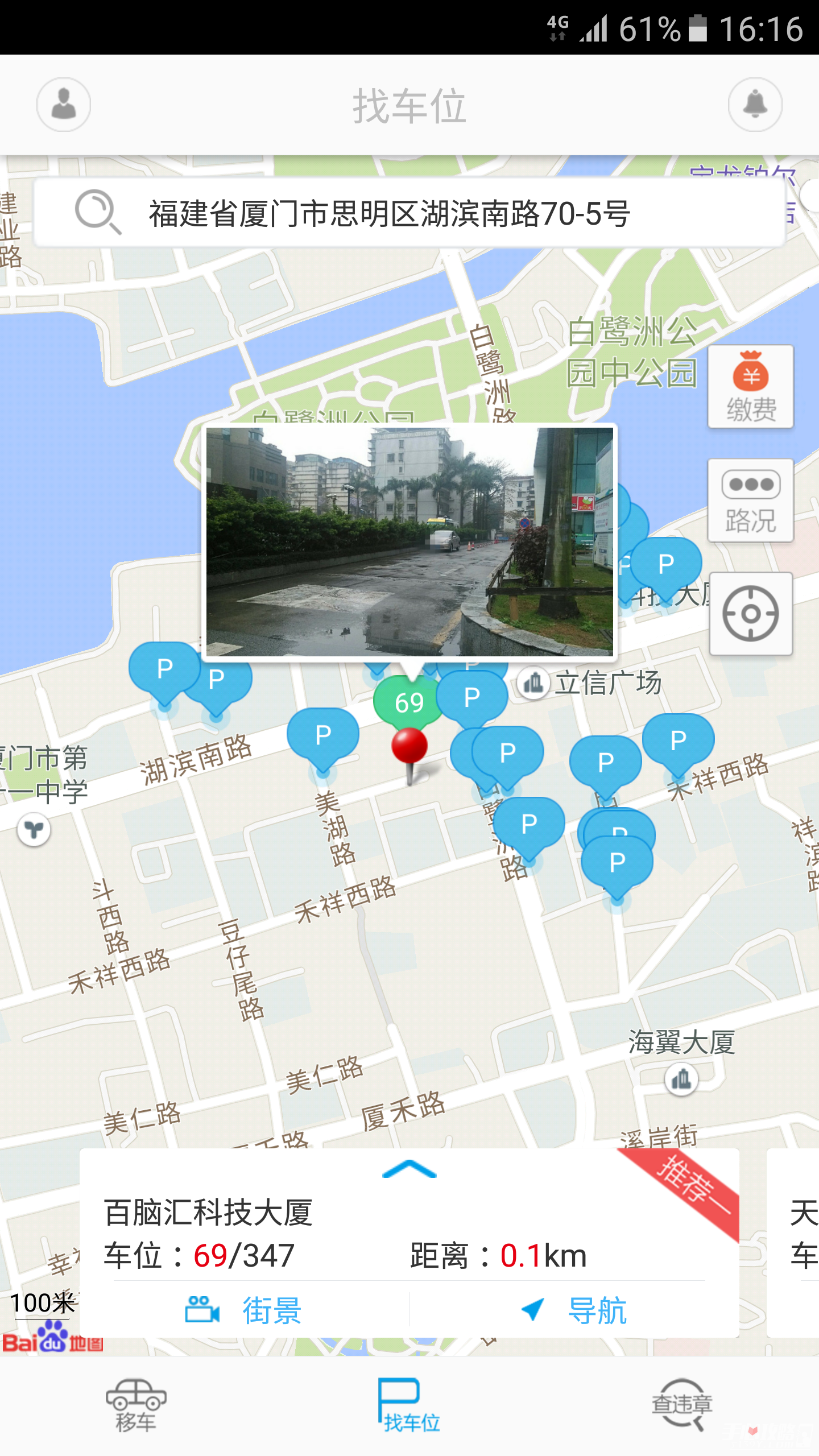
Task: Switch to the 查违章 tab
Action: [682, 1405]
